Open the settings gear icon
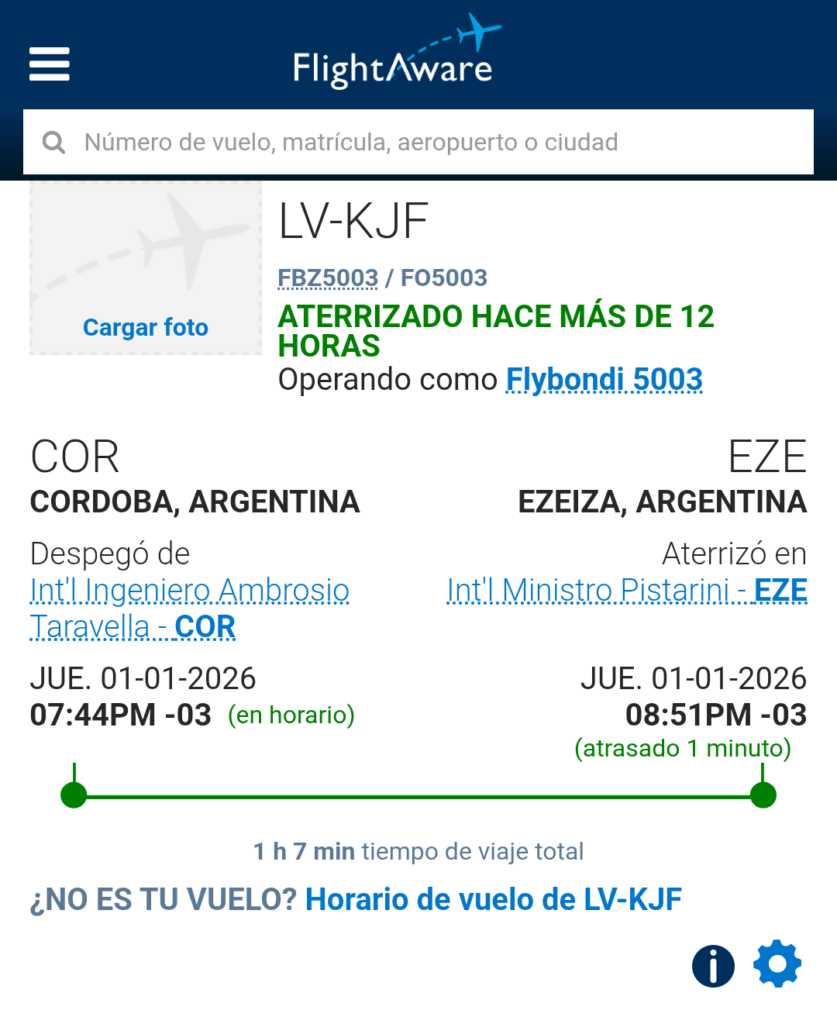Image resolution: width=837 pixels, height=1024 pixels. pos(777,965)
